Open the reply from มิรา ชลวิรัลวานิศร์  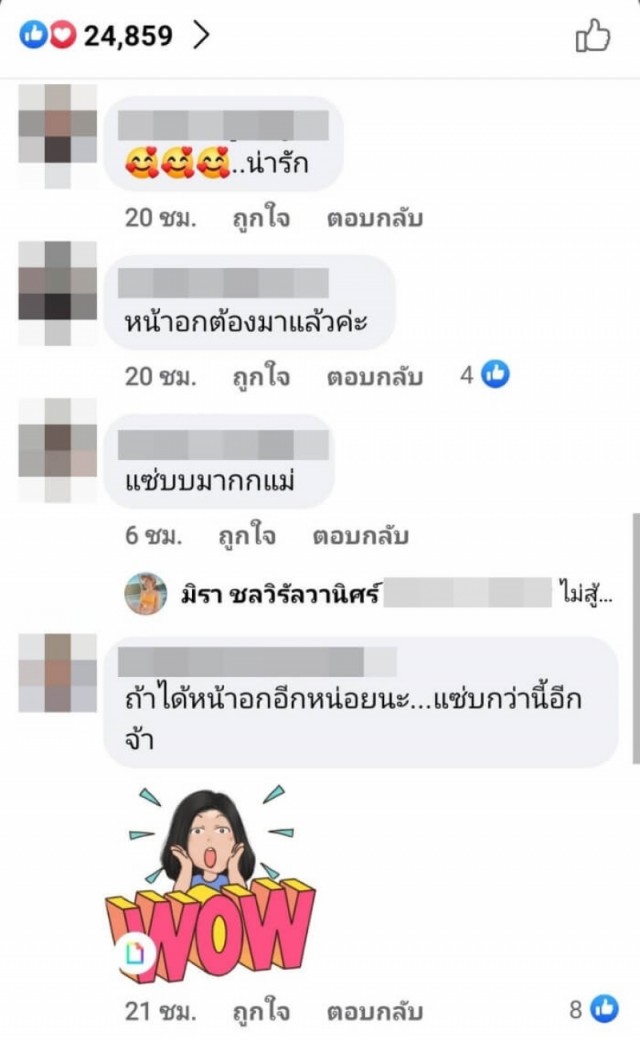380,593
